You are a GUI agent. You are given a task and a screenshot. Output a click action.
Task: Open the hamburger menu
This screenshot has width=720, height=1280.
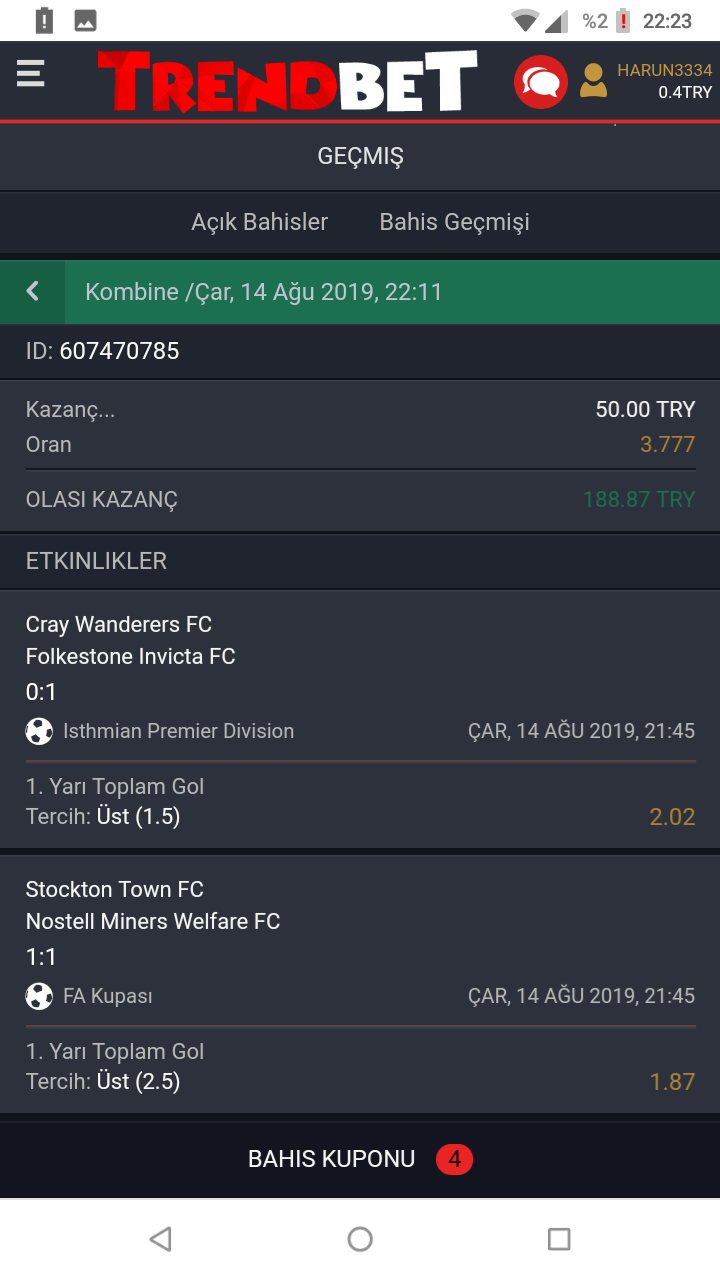[x=31, y=74]
